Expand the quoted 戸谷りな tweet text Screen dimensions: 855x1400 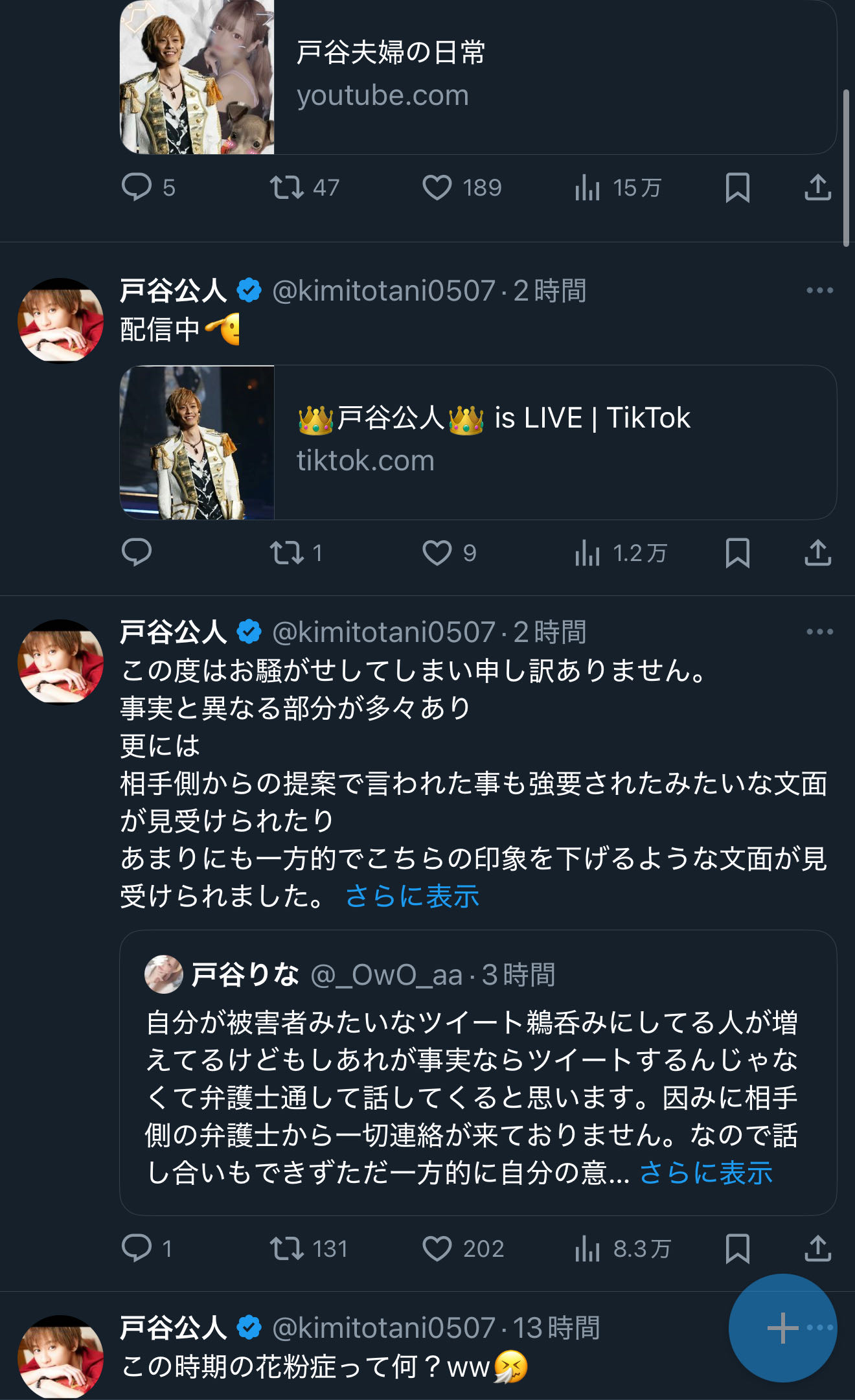(x=706, y=1173)
